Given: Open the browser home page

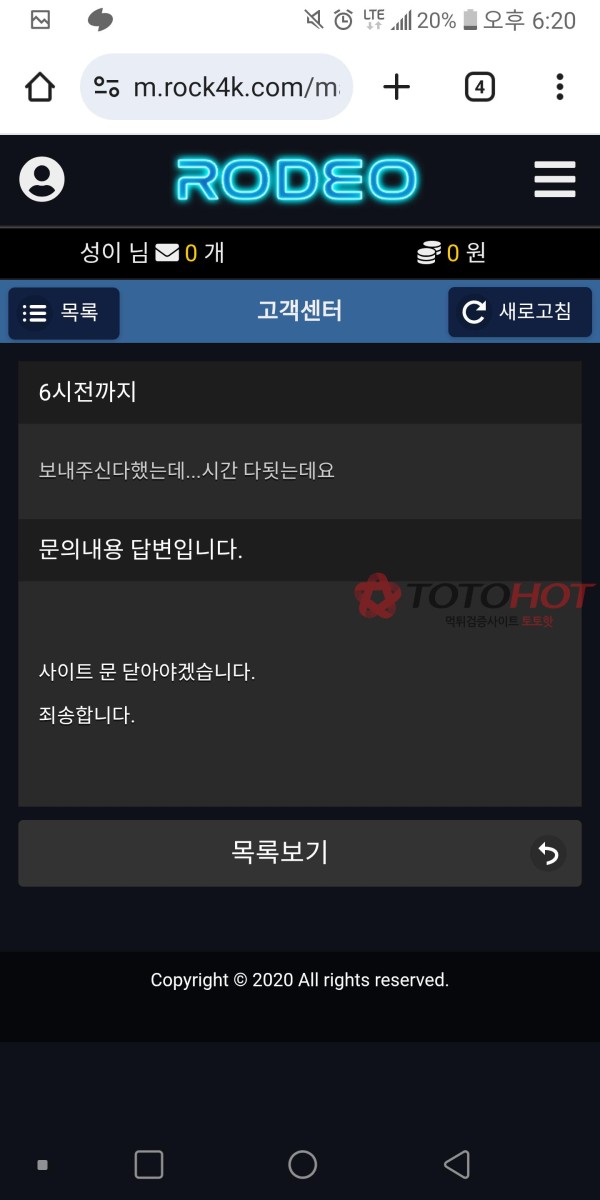Looking at the screenshot, I should pyautogui.click(x=40, y=88).
